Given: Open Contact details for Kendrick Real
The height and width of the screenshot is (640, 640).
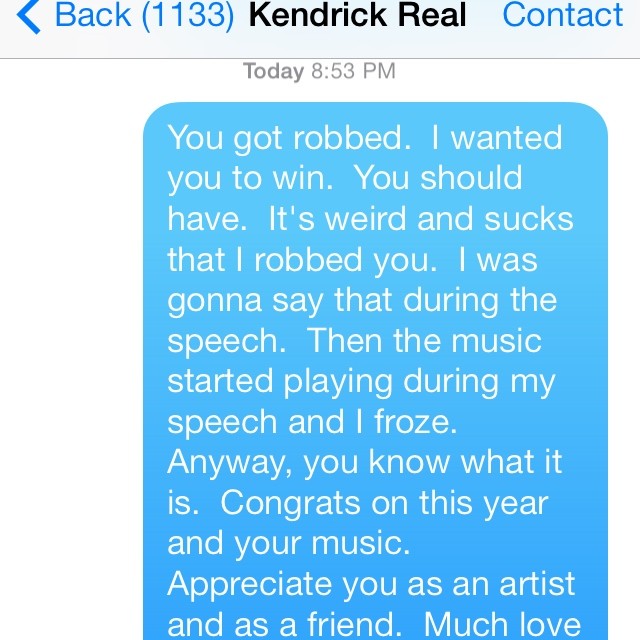Looking at the screenshot, I should click(562, 17).
